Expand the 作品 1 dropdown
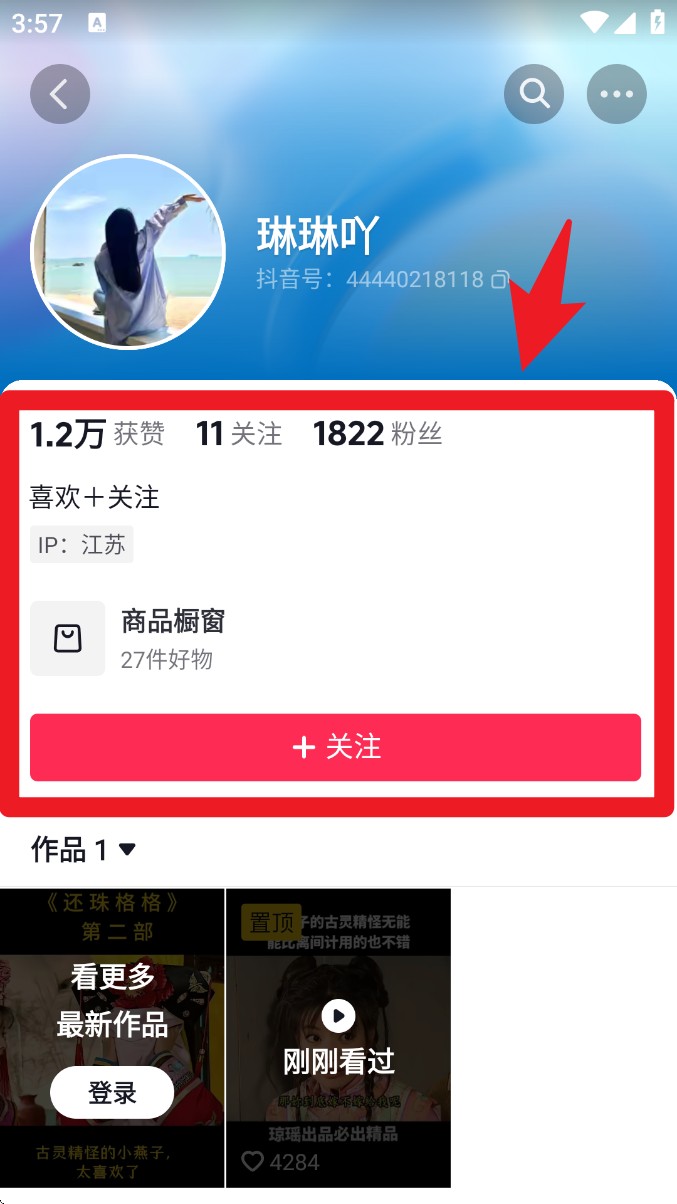Image resolution: width=677 pixels, height=1204 pixels. click(x=84, y=850)
